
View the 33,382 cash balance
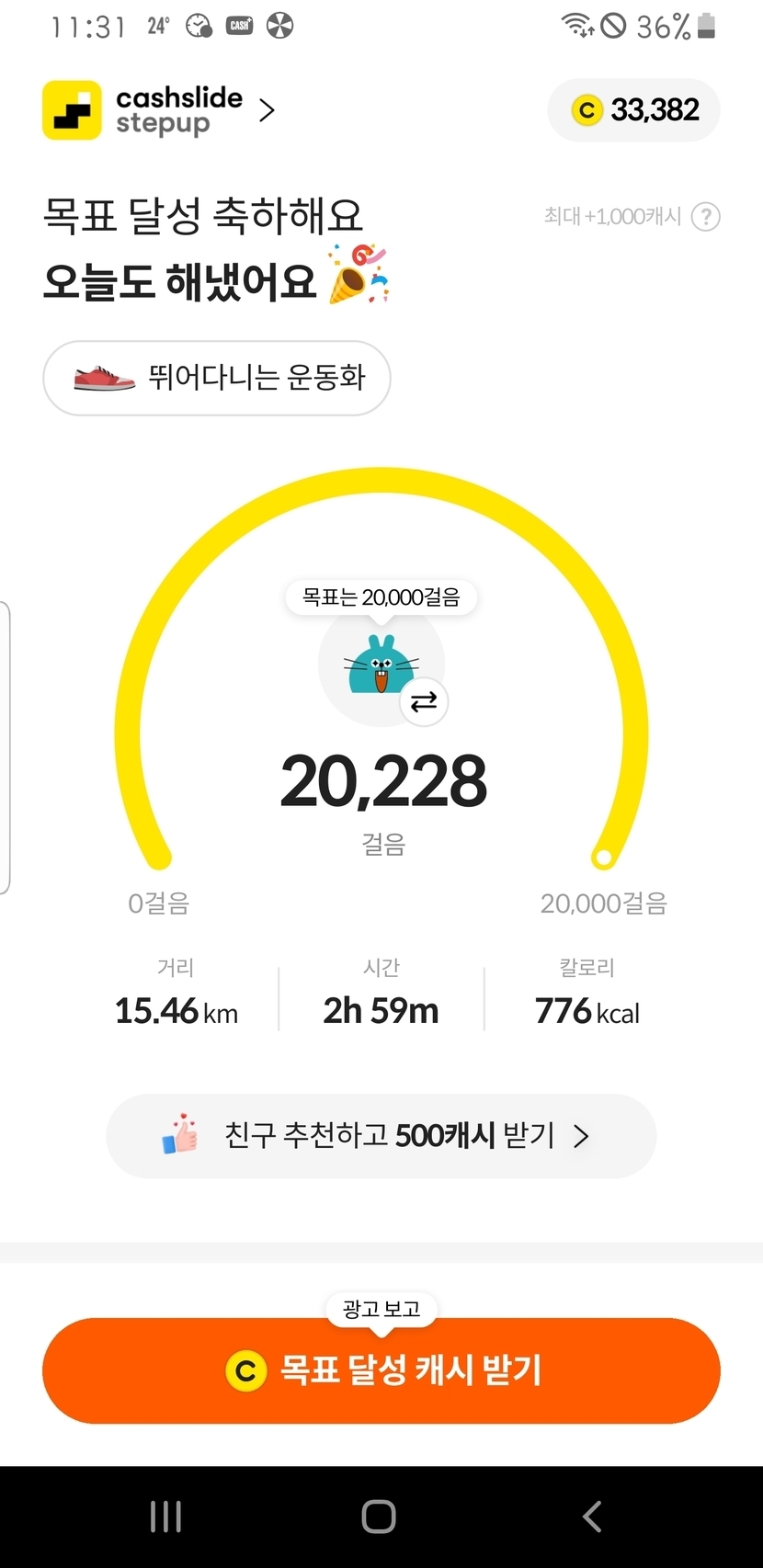pos(634,110)
